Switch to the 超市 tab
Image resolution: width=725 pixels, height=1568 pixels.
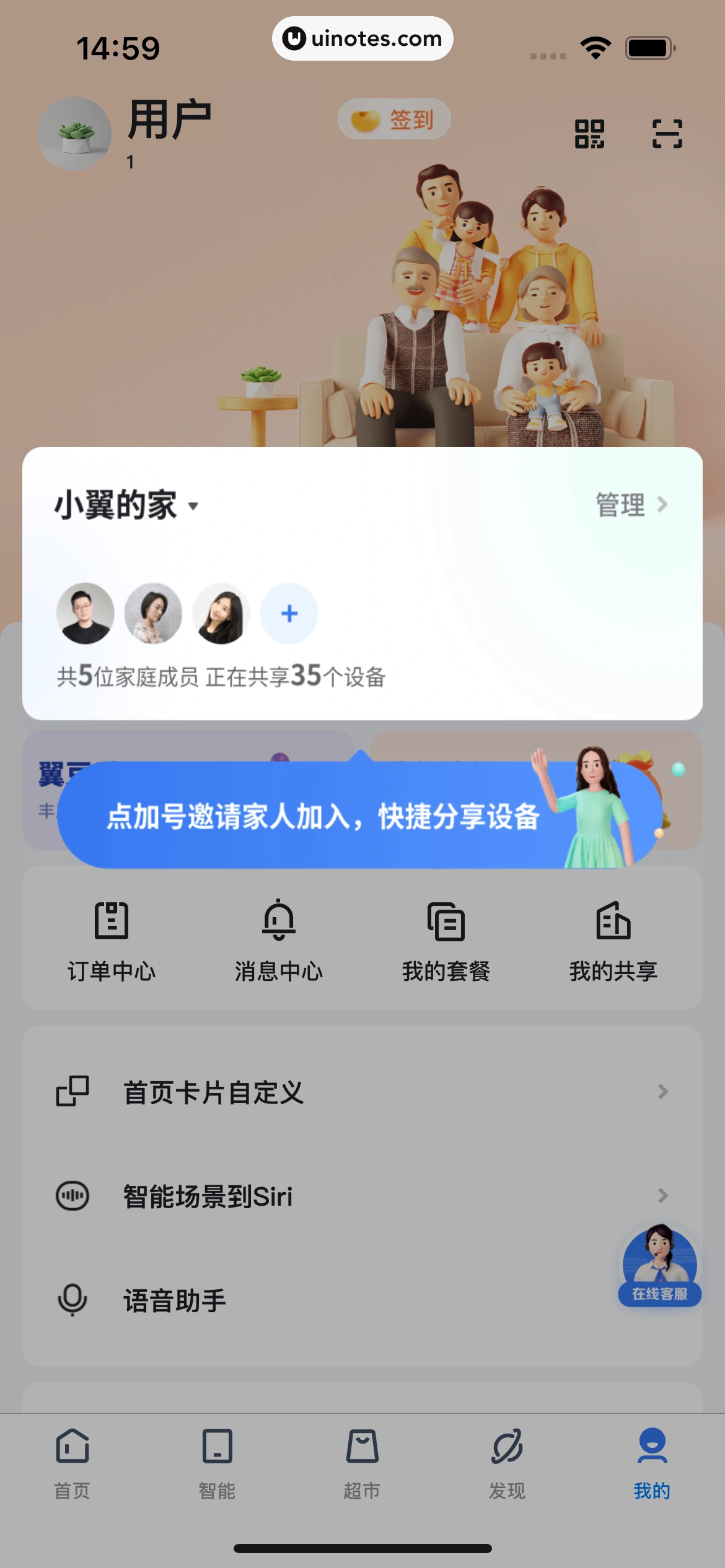point(362,1464)
